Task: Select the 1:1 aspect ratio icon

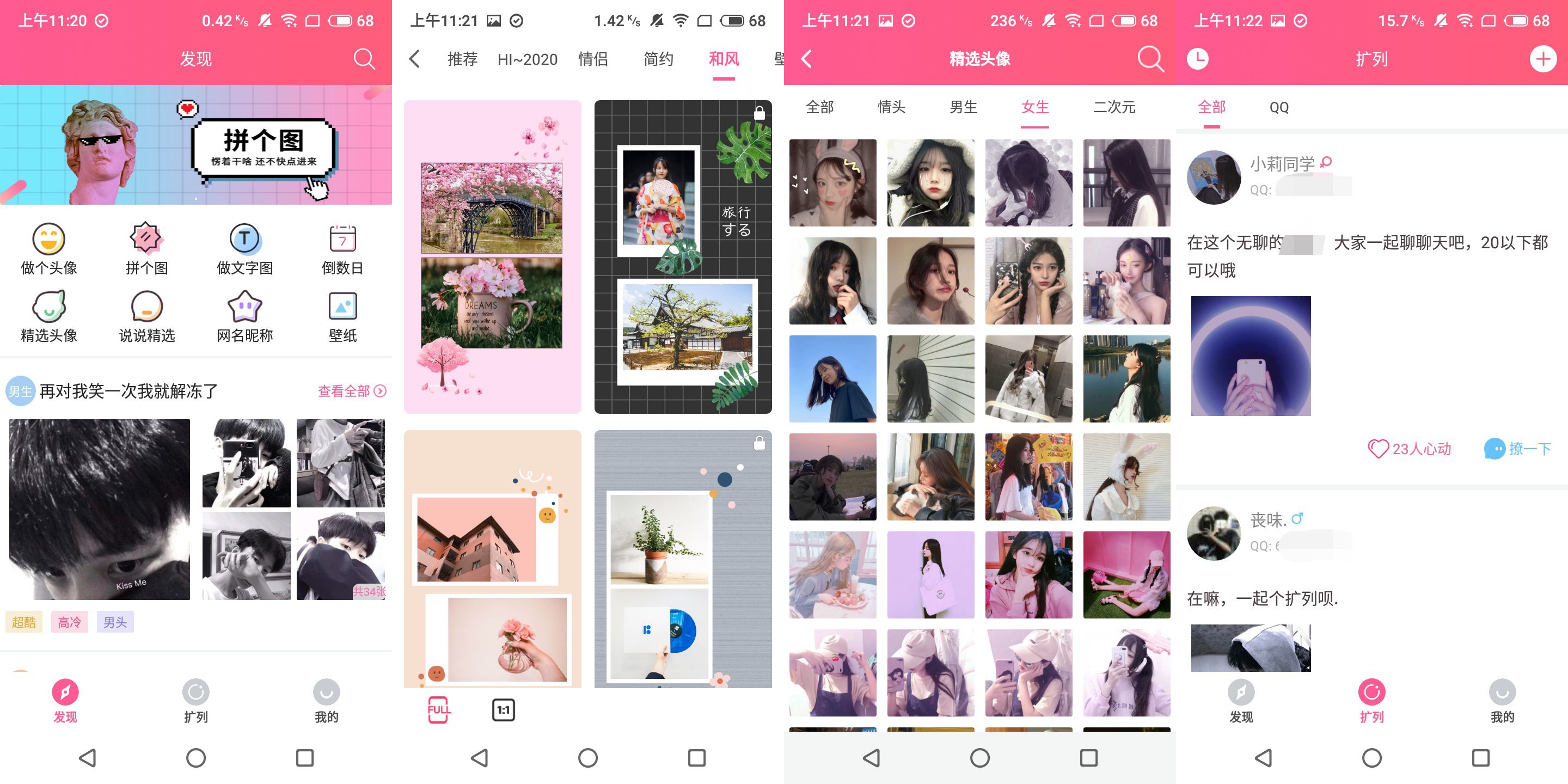Action: [504, 710]
